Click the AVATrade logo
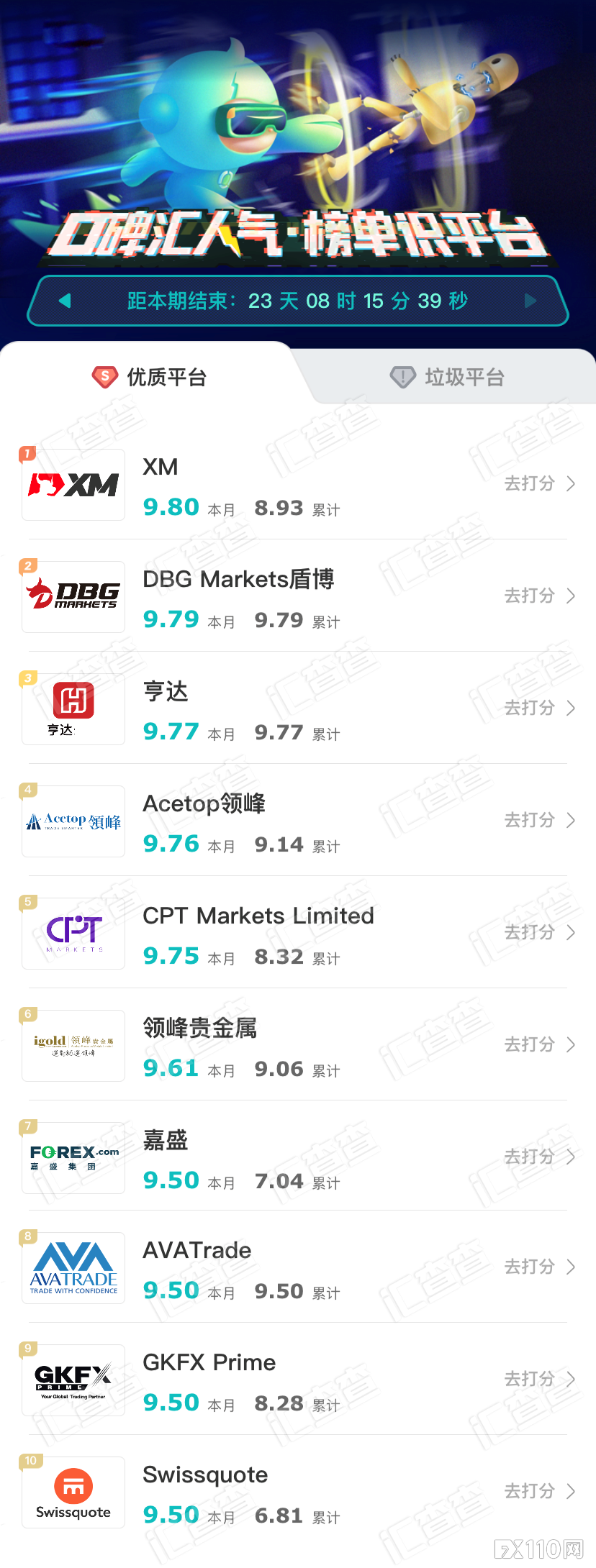The width and height of the screenshot is (596, 1568). click(x=73, y=1268)
